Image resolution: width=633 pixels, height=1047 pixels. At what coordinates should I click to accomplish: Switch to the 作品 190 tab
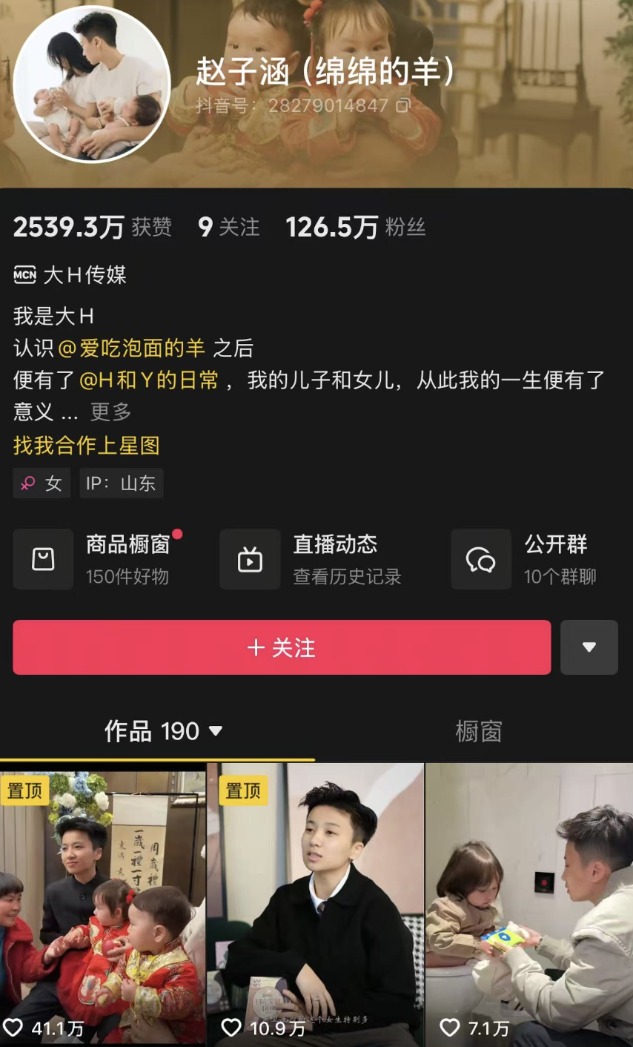click(x=163, y=731)
